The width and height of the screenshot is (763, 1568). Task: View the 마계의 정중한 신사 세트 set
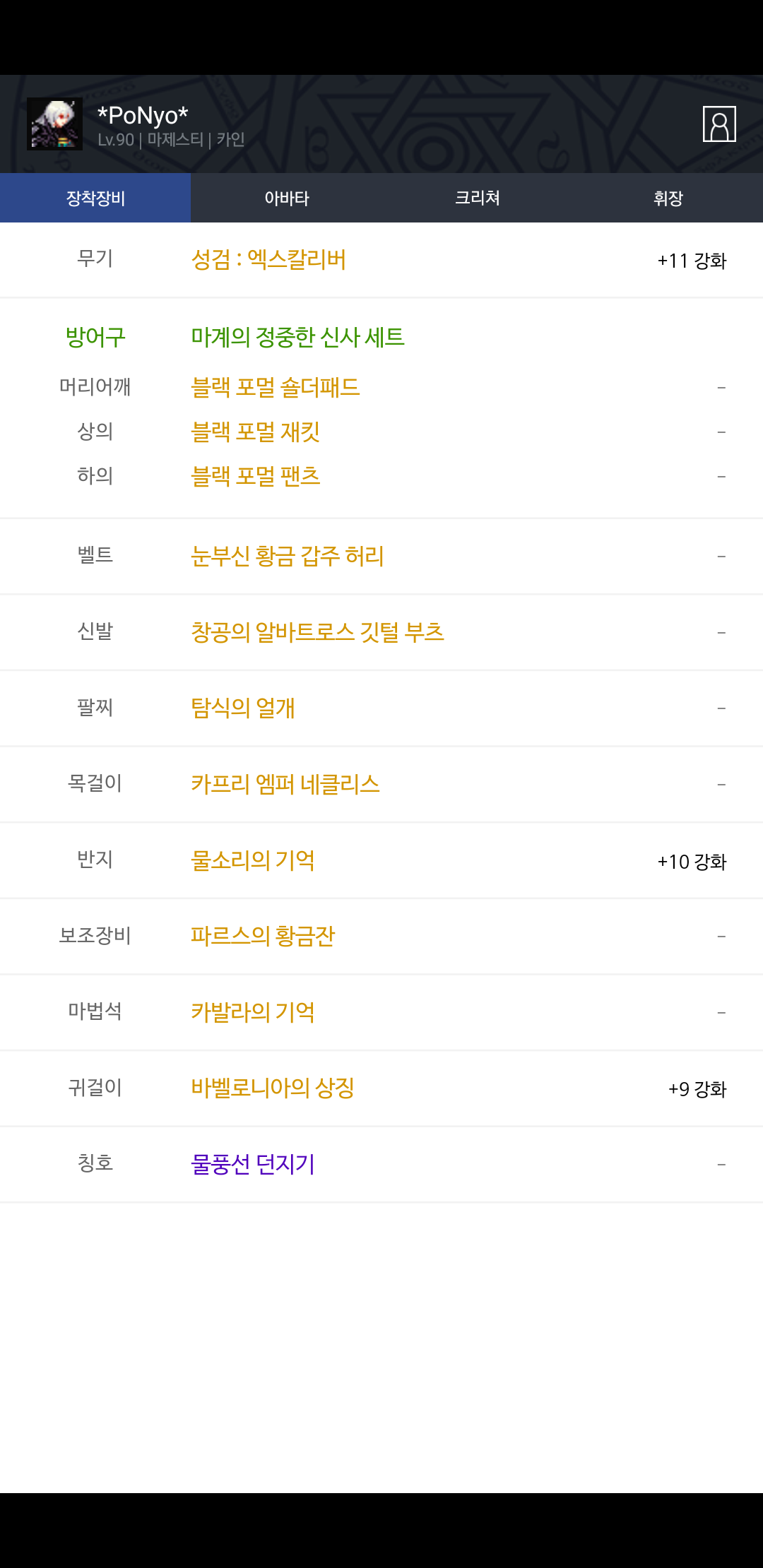point(297,337)
